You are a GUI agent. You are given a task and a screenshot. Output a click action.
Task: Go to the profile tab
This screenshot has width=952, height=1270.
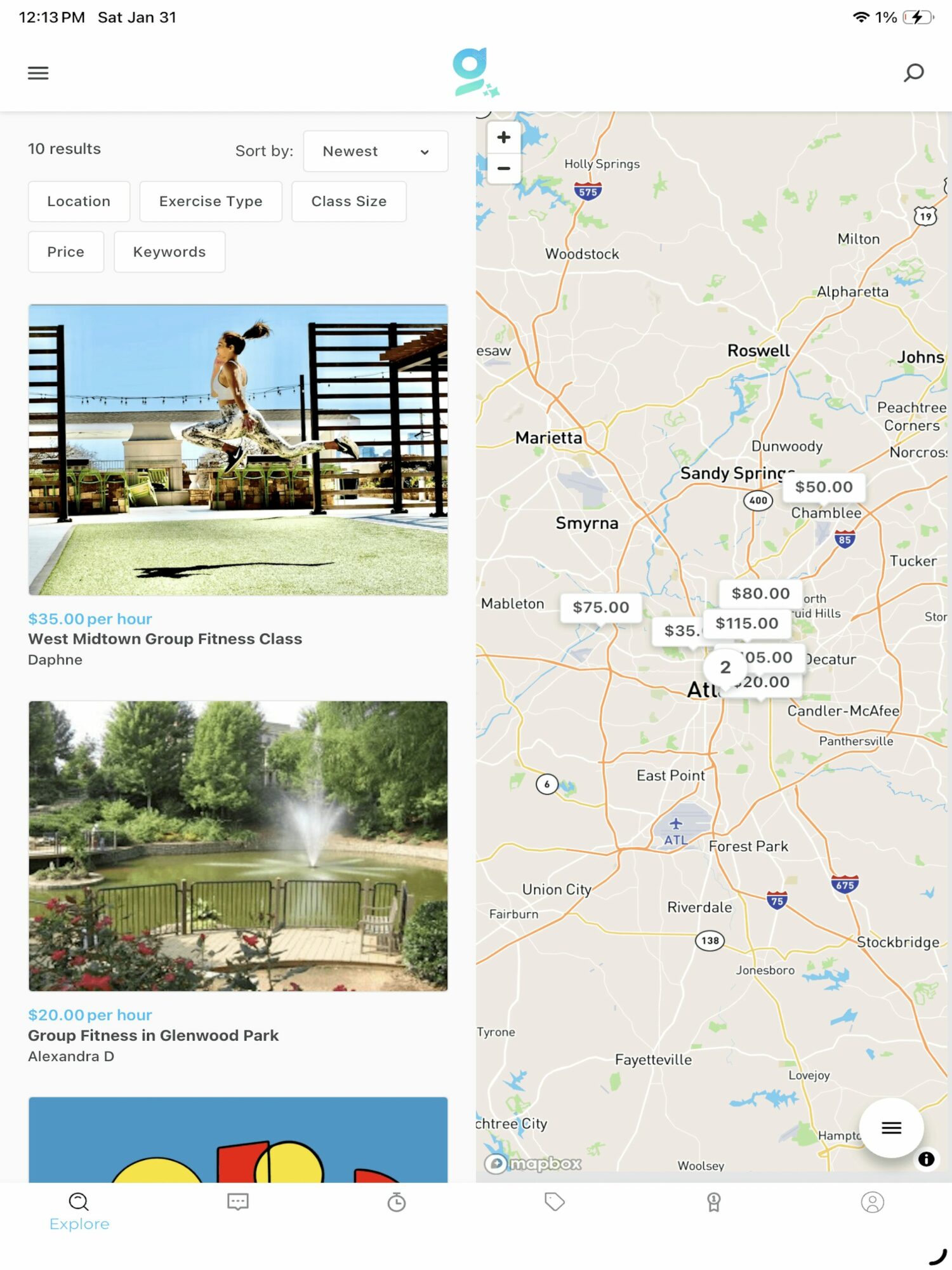[x=872, y=1202]
